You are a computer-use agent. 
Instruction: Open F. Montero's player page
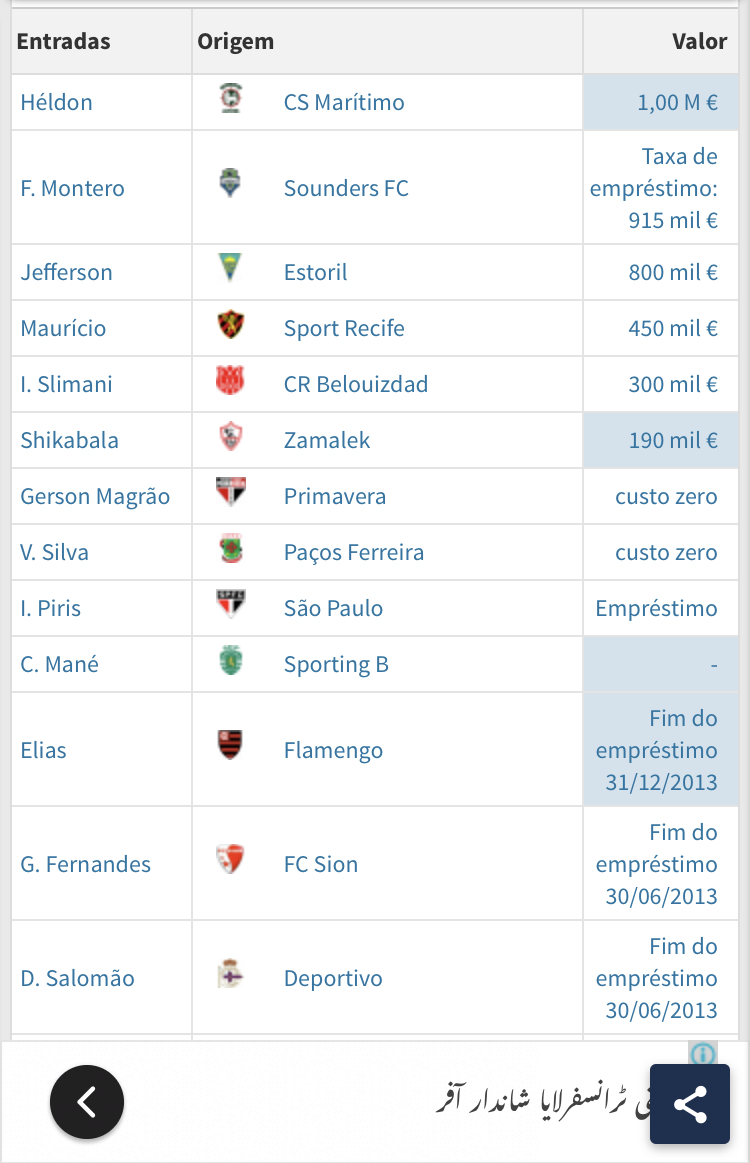(72, 188)
